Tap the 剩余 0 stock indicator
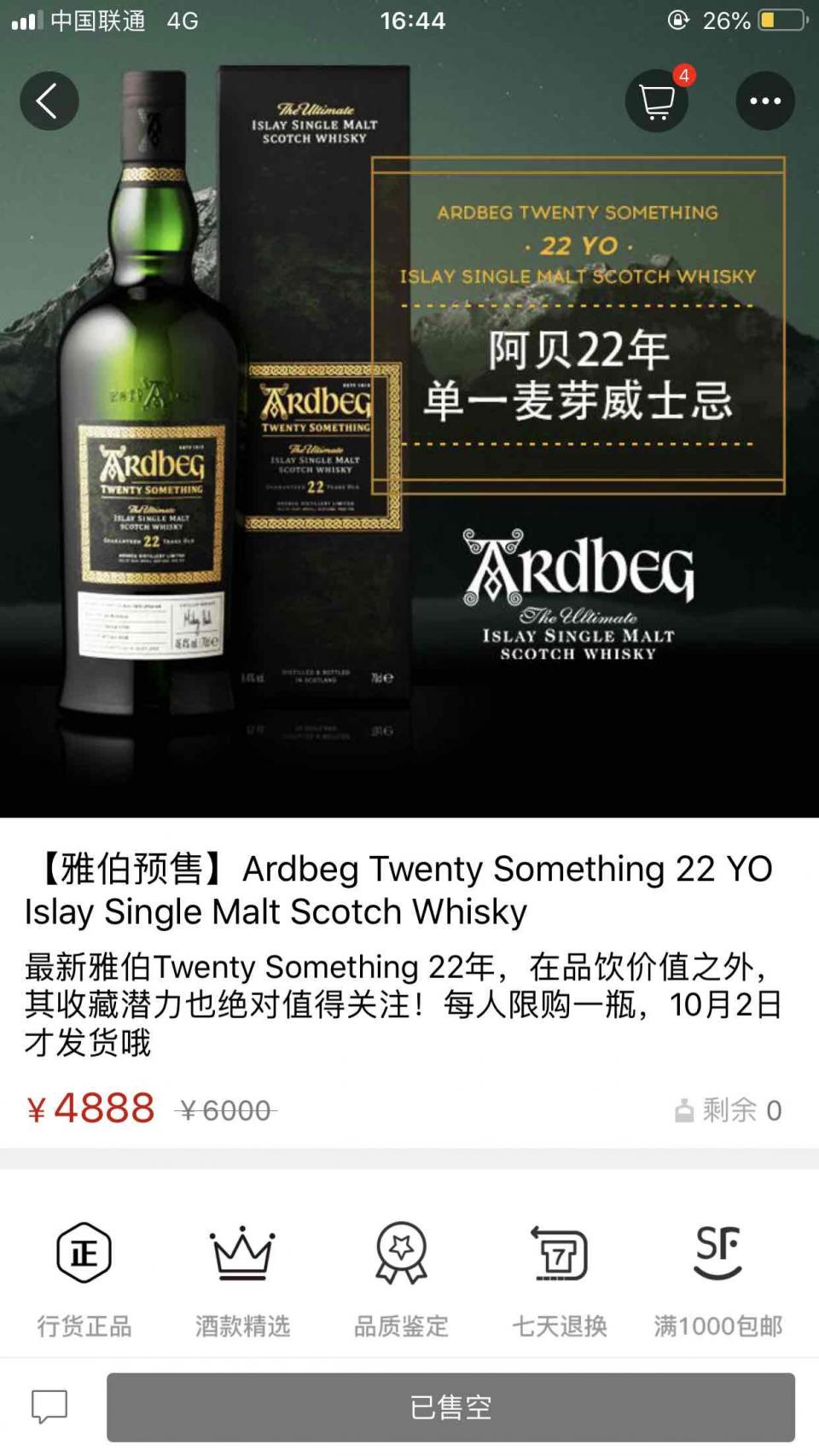819x1456 pixels. click(729, 1109)
